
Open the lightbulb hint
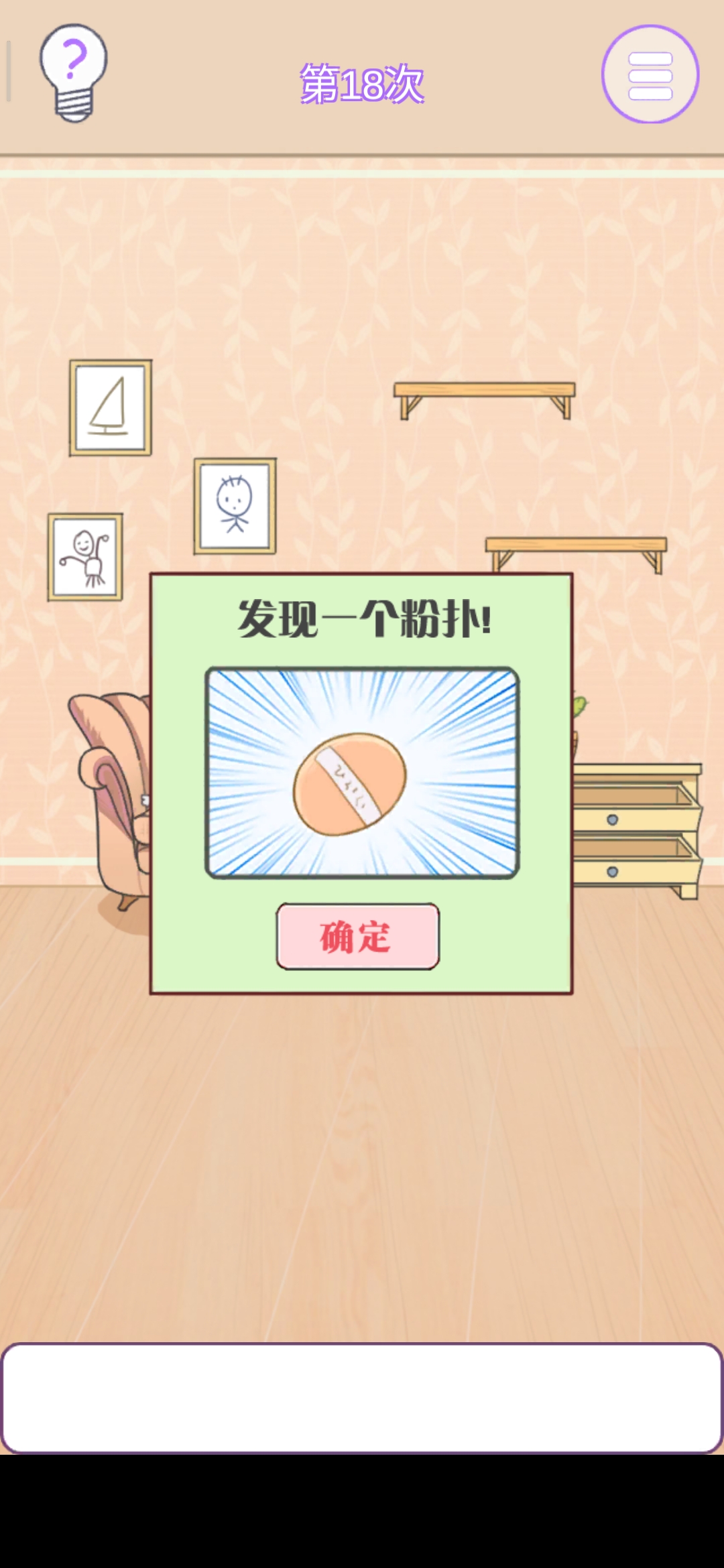pyautogui.click(x=74, y=72)
